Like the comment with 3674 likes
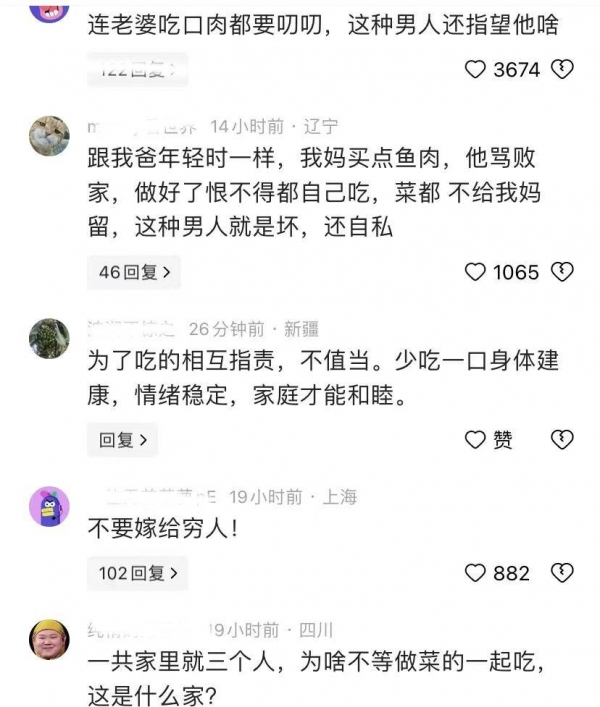This screenshot has width=600, height=707. coord(476,69)
